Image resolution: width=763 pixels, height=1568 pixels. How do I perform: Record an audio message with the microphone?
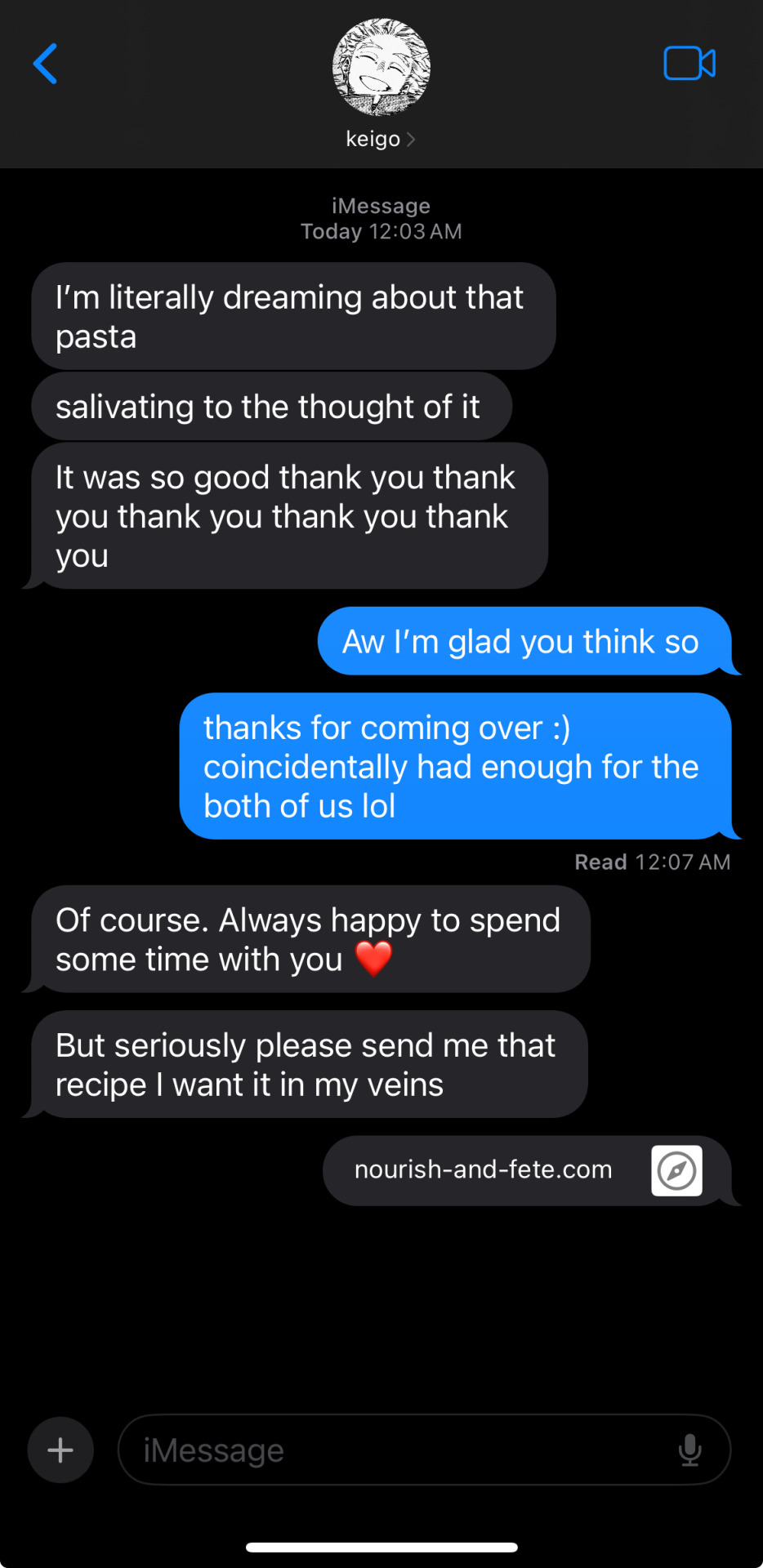(690, 1450)
